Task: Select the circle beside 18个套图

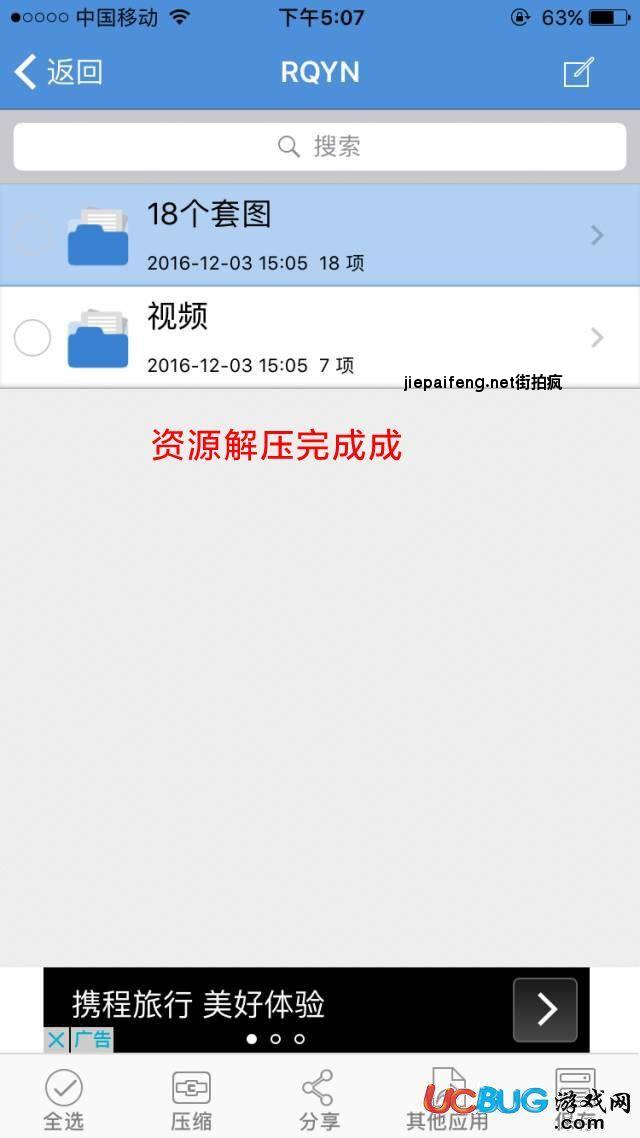Action: [x=32, y=235]
